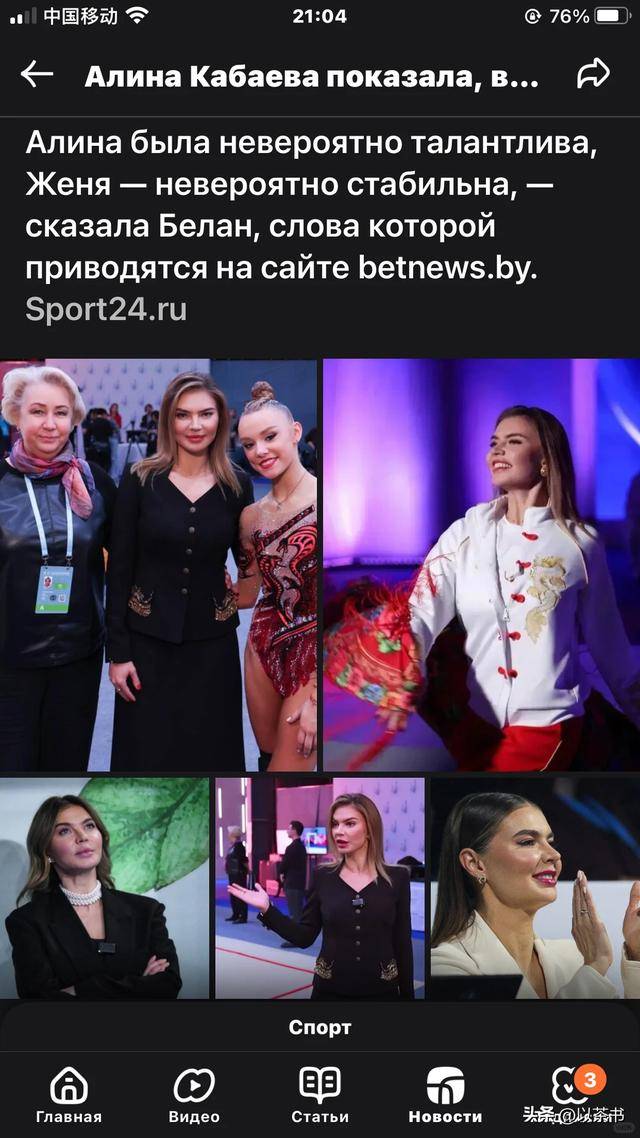This screenshot has width=640, height=1138.
Task: Switch to the Видео tab
Action: point(194,1095)
